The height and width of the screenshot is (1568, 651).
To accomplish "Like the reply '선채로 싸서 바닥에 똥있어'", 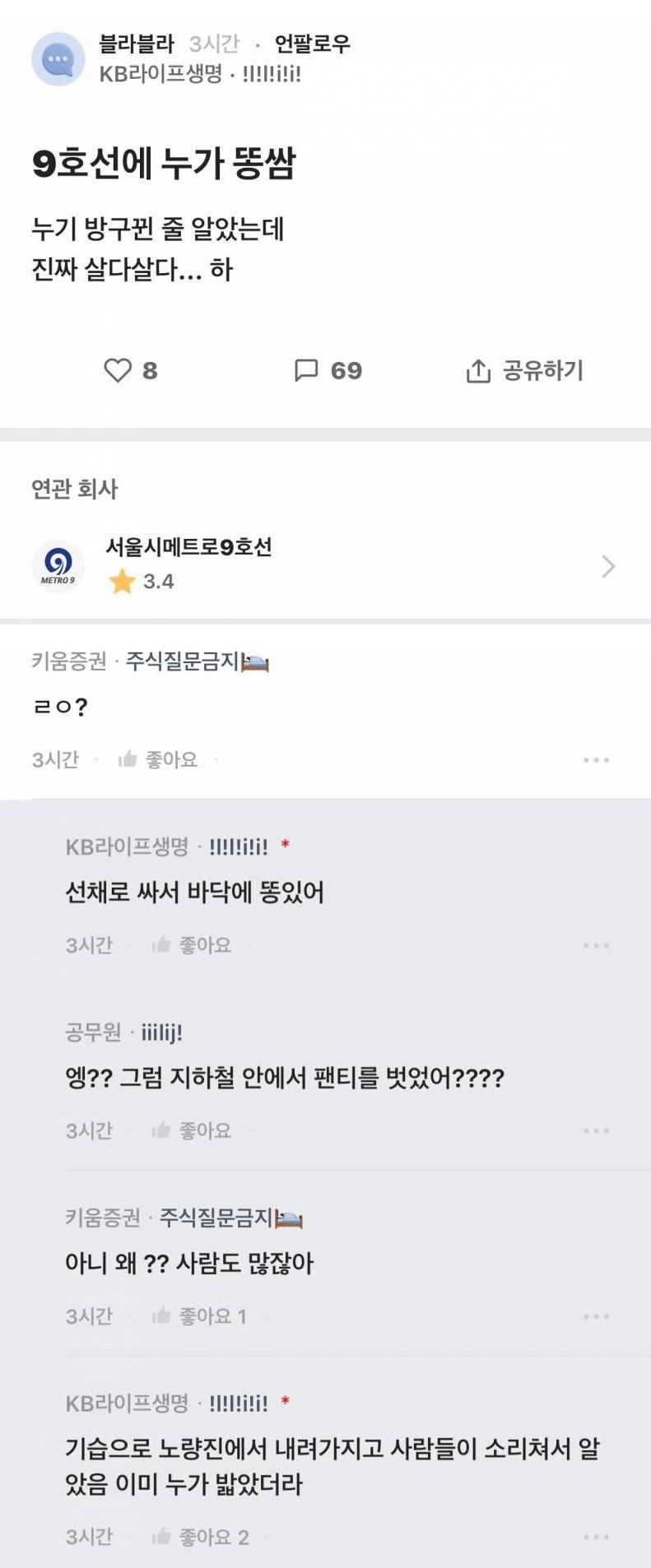I will click(x=193, y=945).
